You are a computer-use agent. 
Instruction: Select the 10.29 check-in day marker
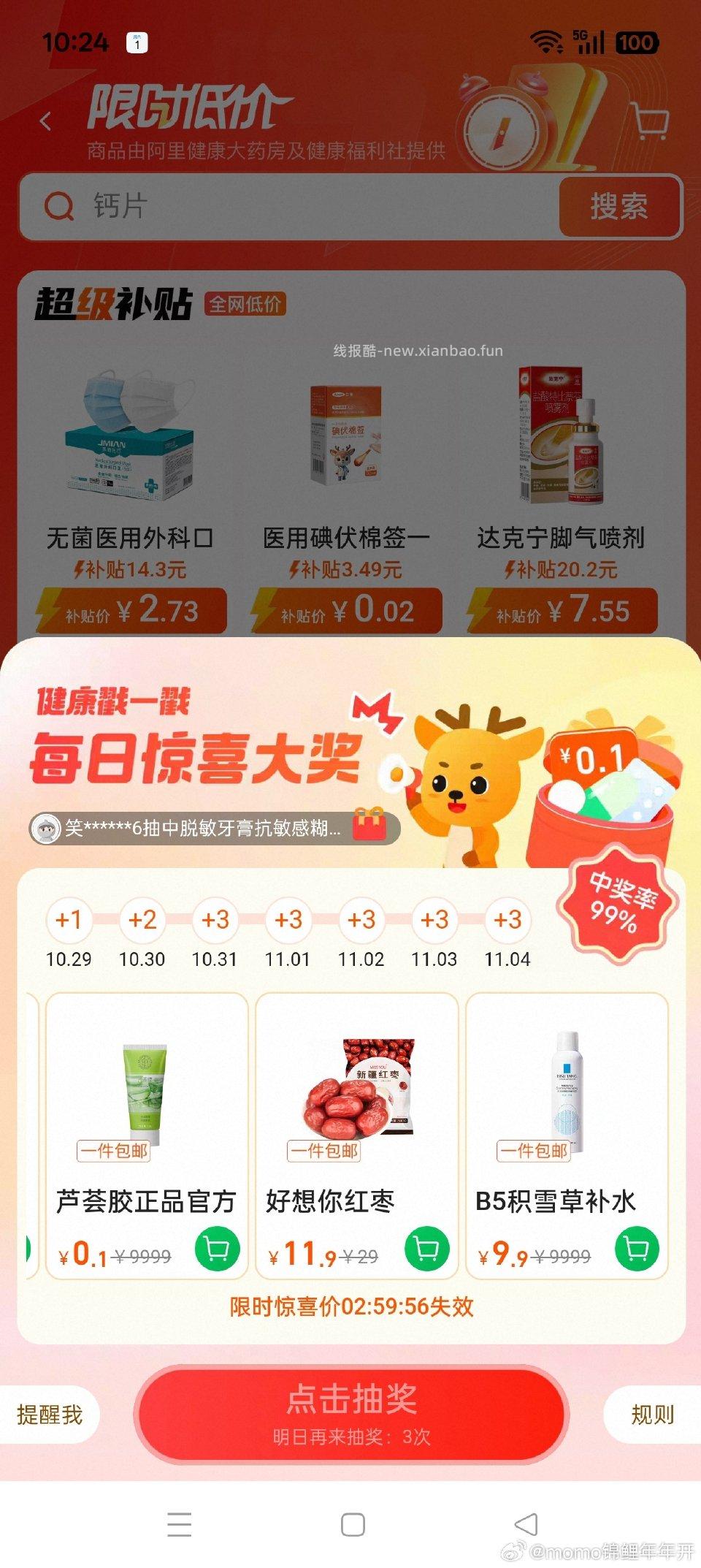(x=69, y=922)
